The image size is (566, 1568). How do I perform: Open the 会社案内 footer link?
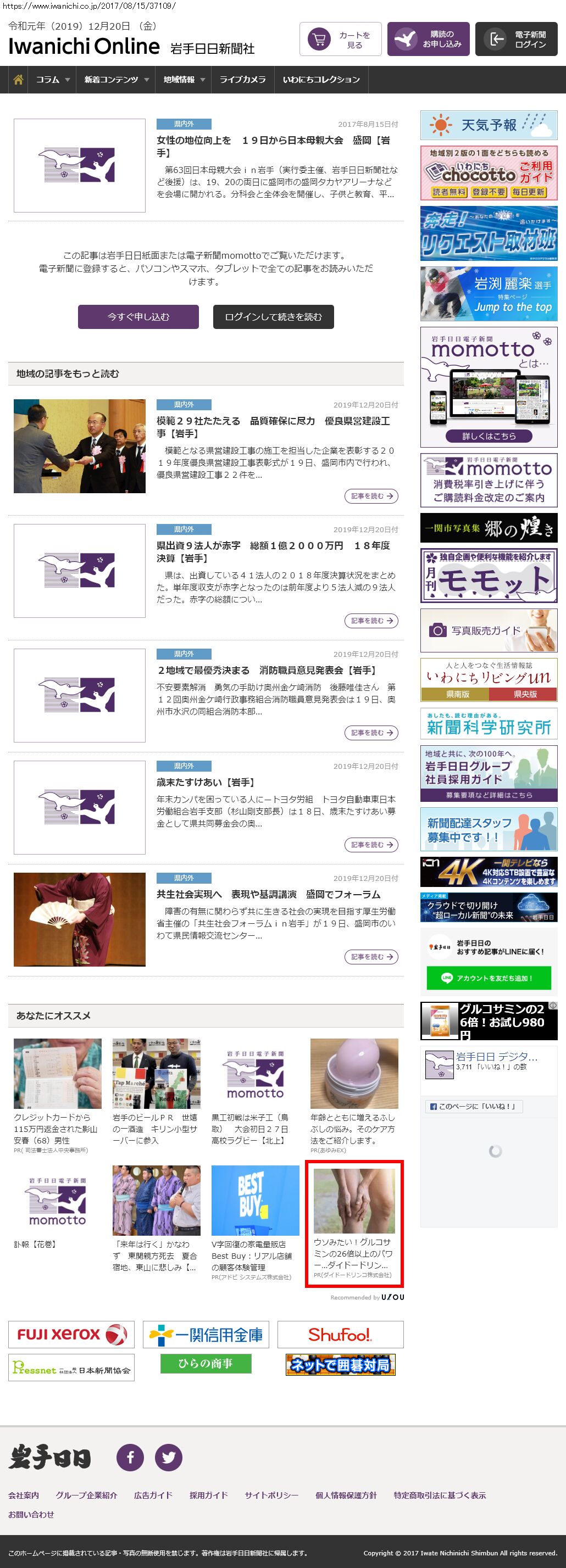(x=24, y=1495)
